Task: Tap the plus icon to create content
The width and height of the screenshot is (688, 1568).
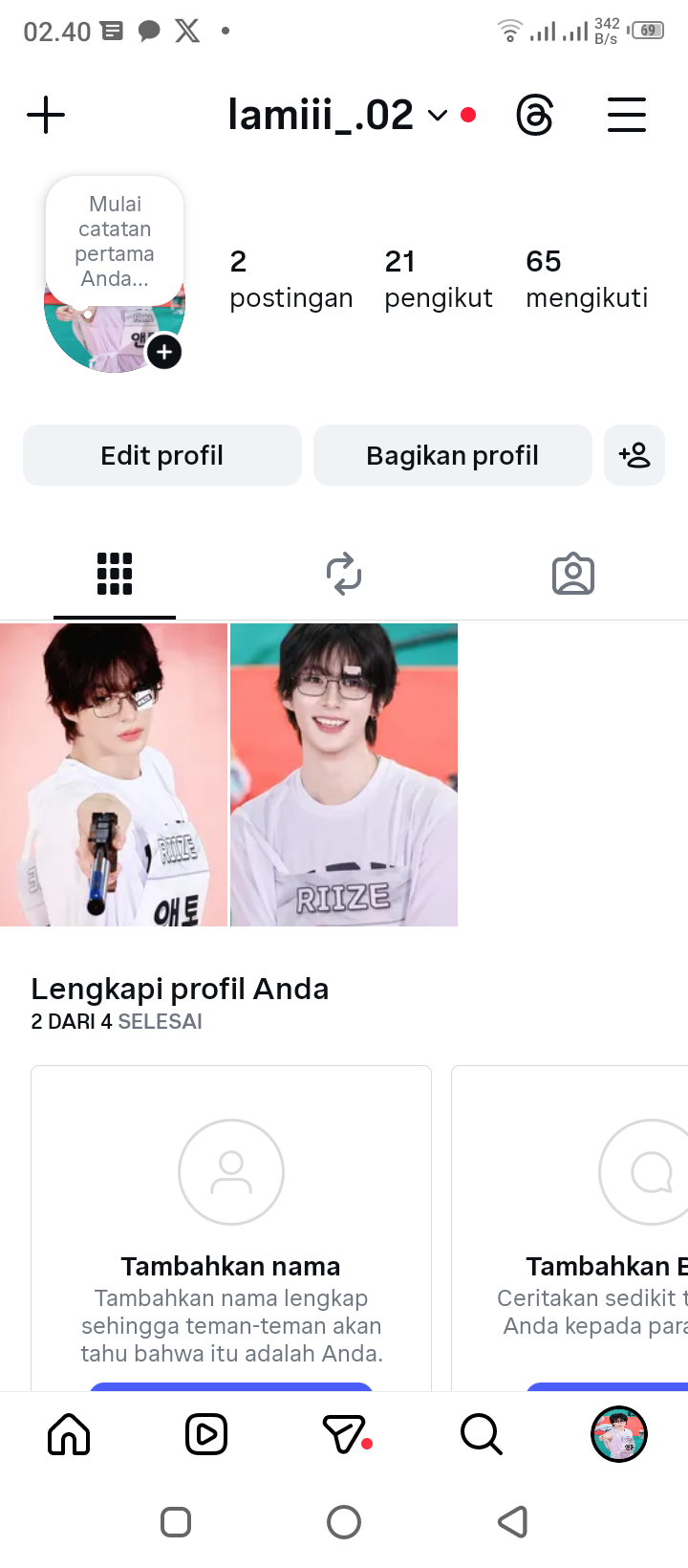Action: (x=46, y=116)
